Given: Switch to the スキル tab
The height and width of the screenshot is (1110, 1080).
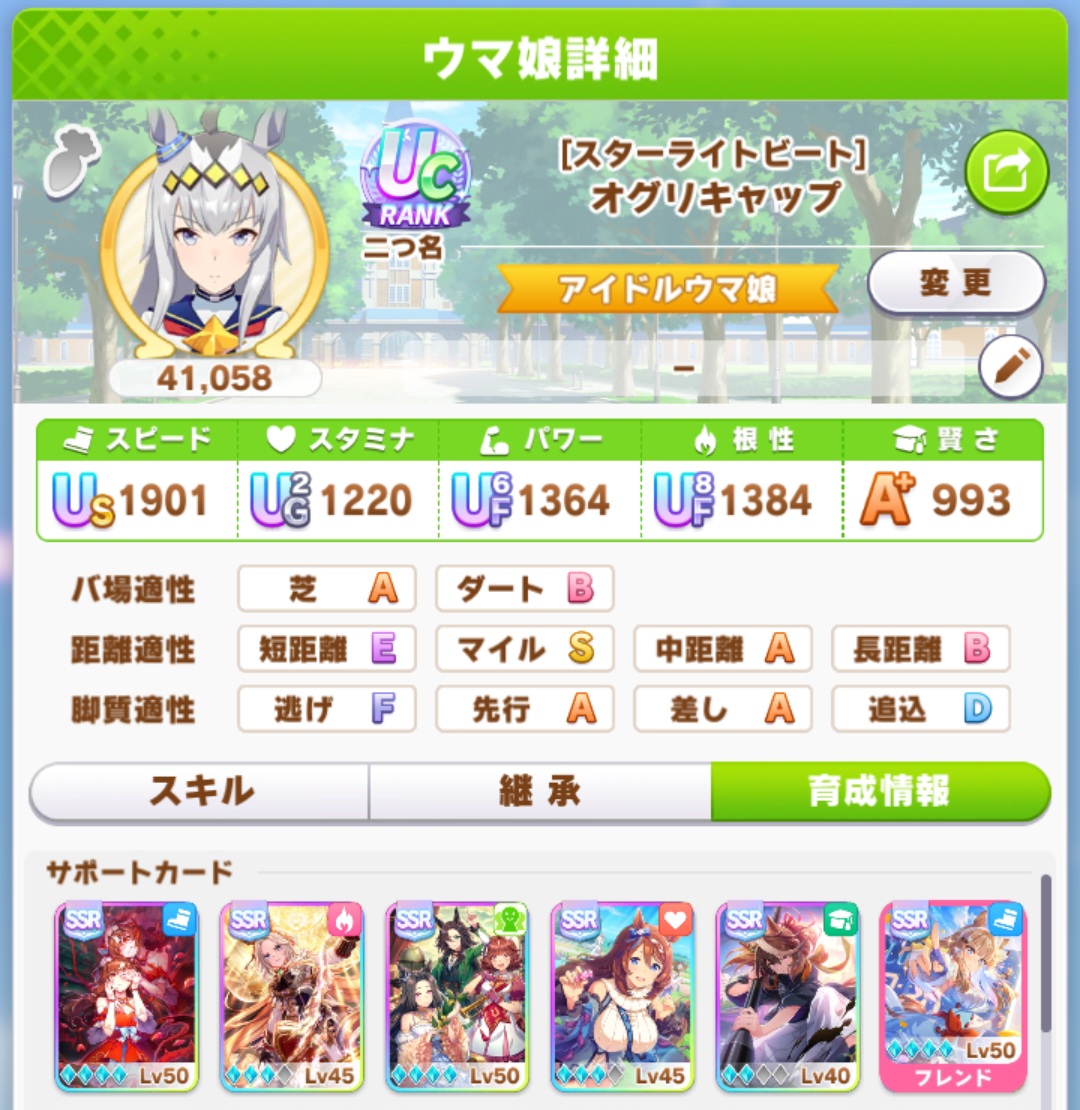Looking at the screenshot, I should click(200, 792).
